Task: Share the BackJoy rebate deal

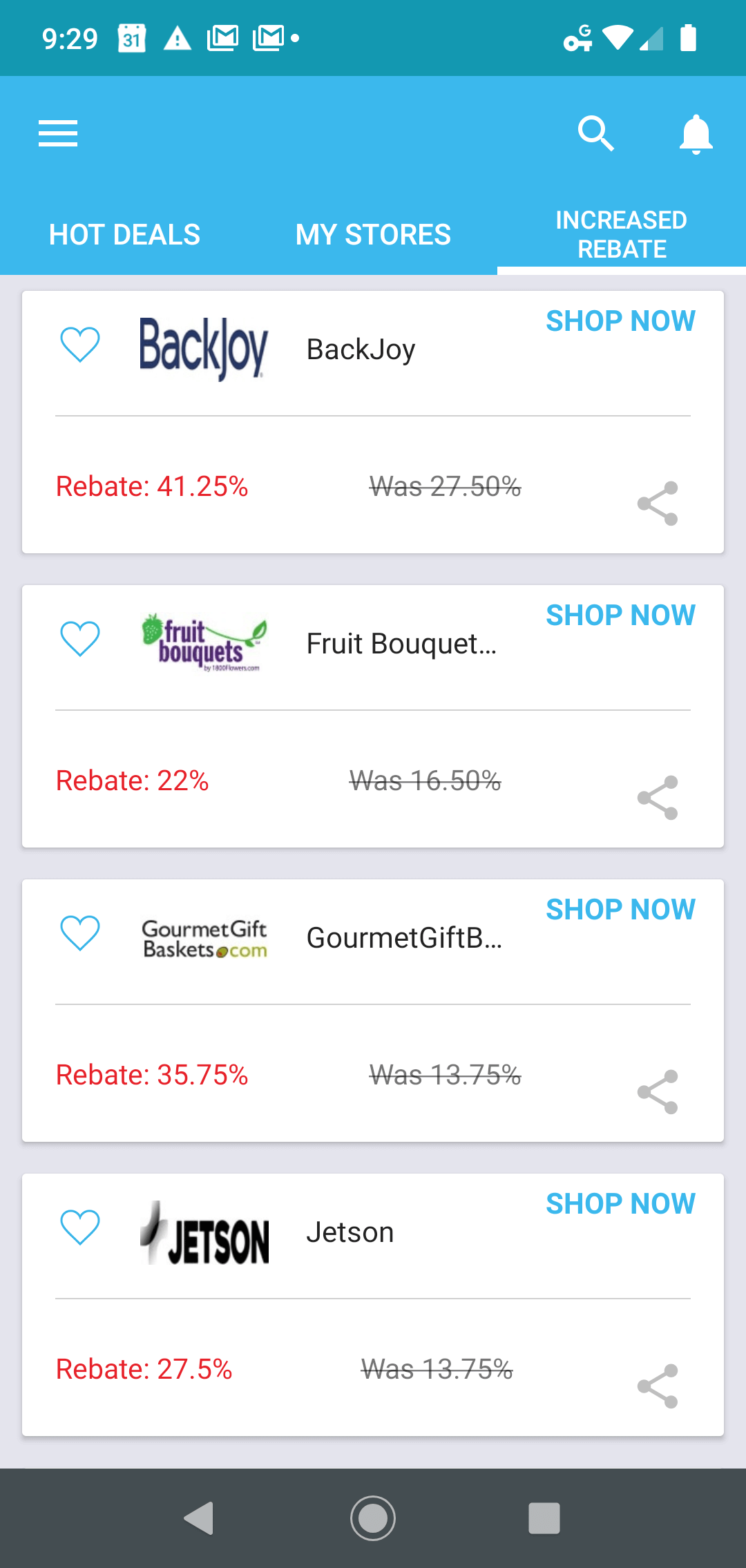Action: (x=658, y=504)
